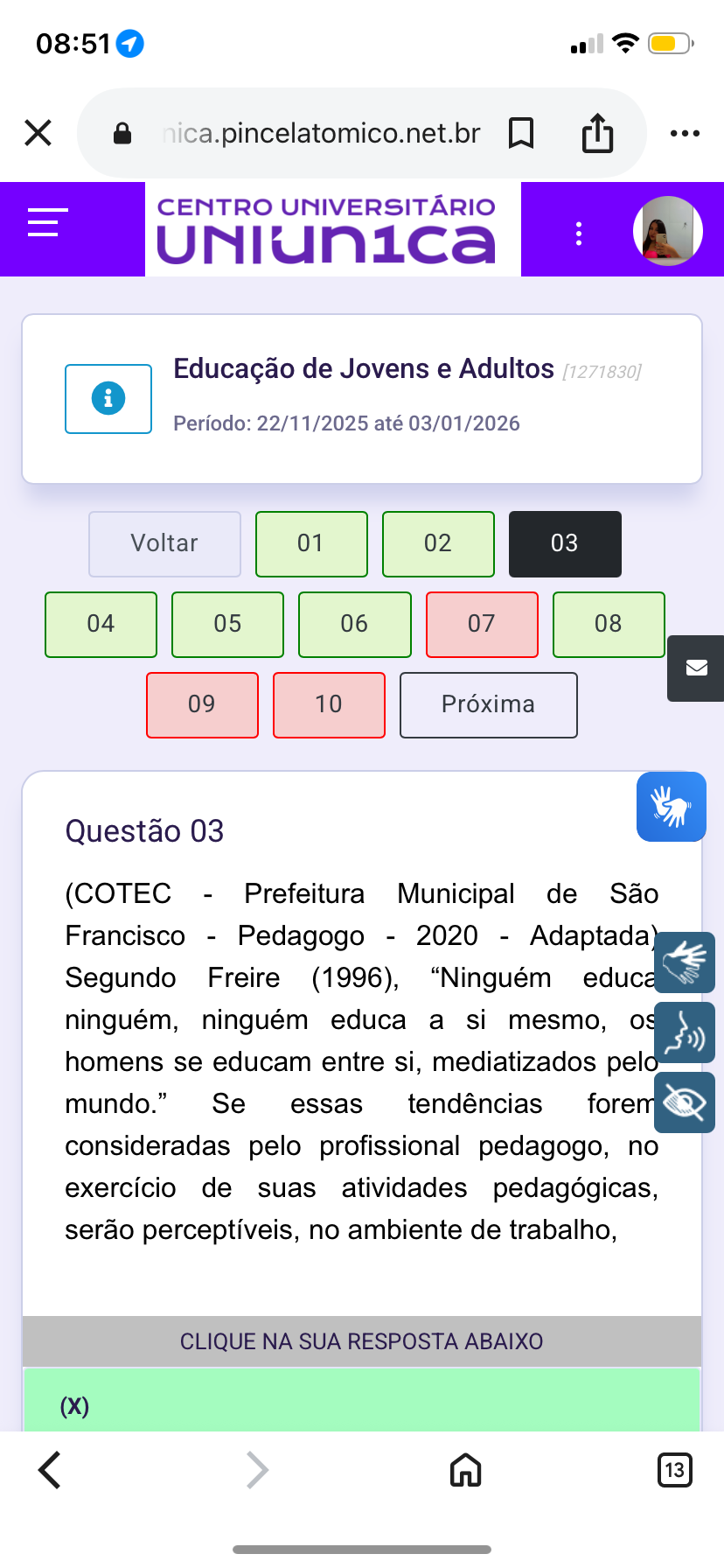
Task: Open browser tabs switcher
Action: click(x=674, y=1469)
